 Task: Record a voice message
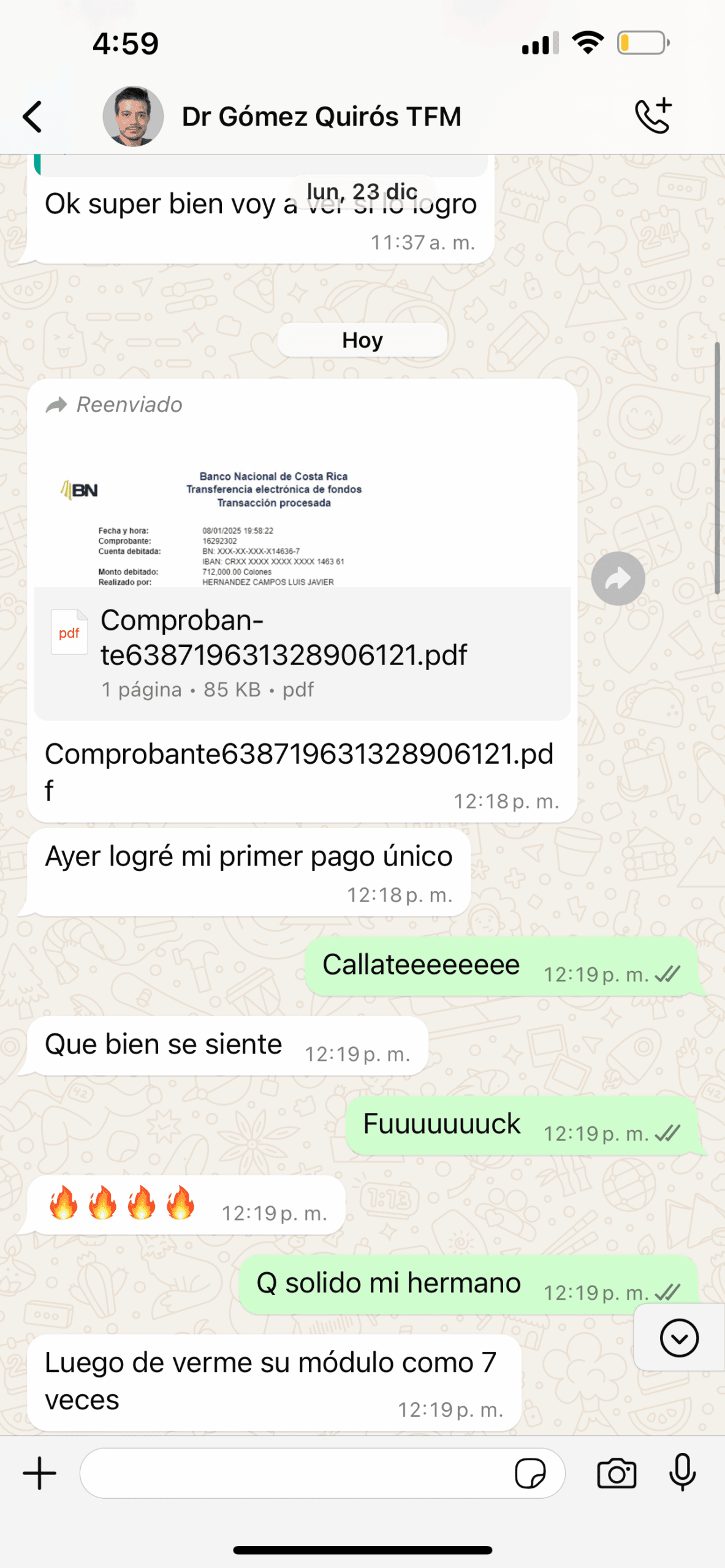pos(682,1473)
